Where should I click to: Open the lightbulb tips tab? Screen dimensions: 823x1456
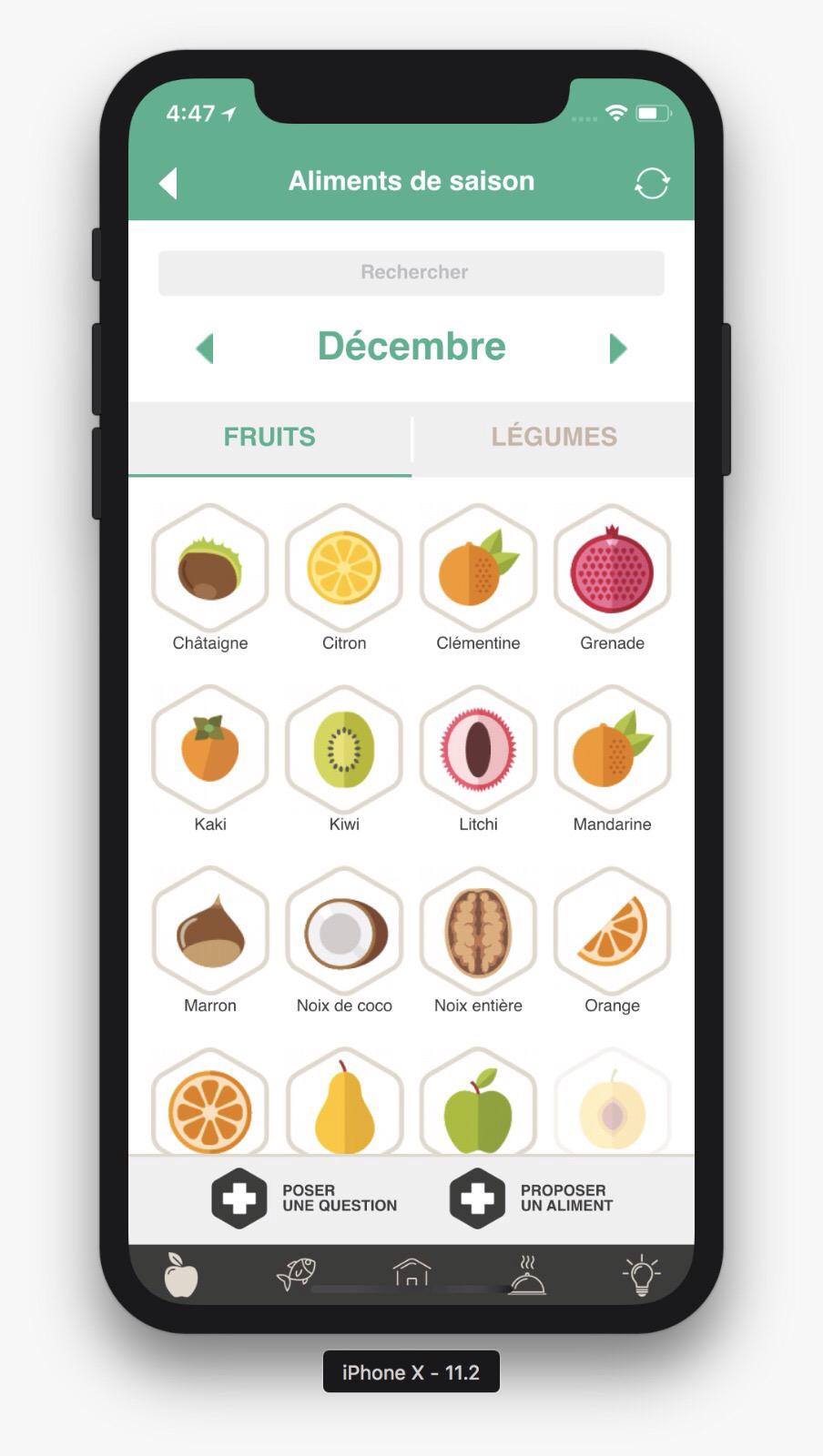coord(641,1275)
